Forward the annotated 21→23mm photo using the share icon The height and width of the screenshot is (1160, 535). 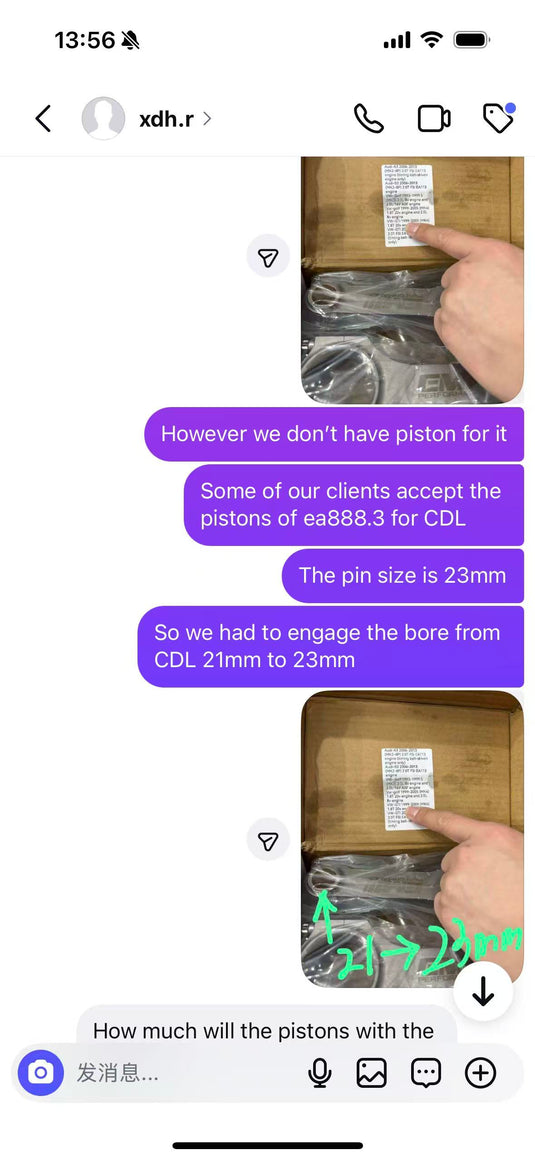[268, 840]
